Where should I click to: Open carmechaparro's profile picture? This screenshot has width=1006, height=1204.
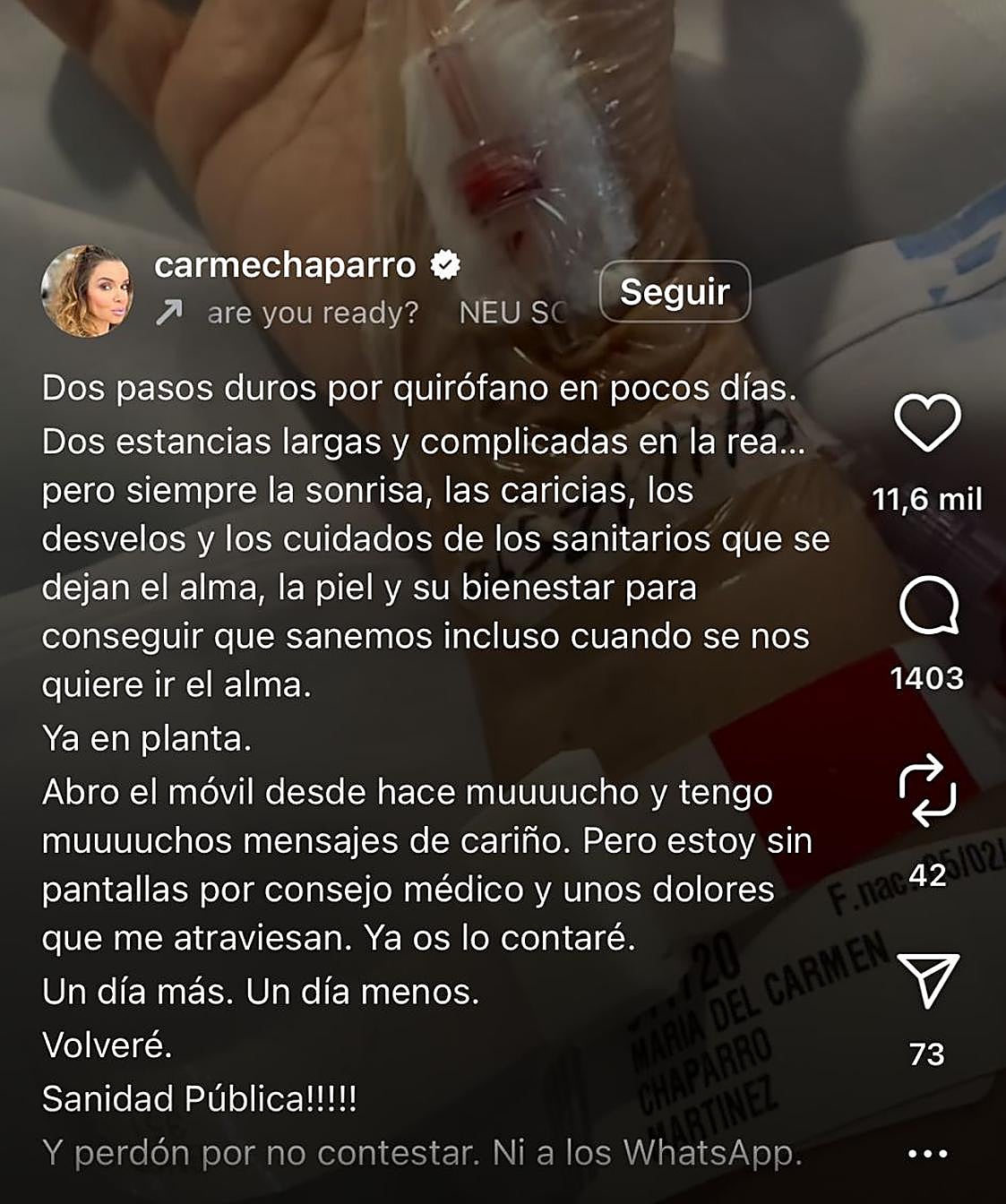(88, 291)
